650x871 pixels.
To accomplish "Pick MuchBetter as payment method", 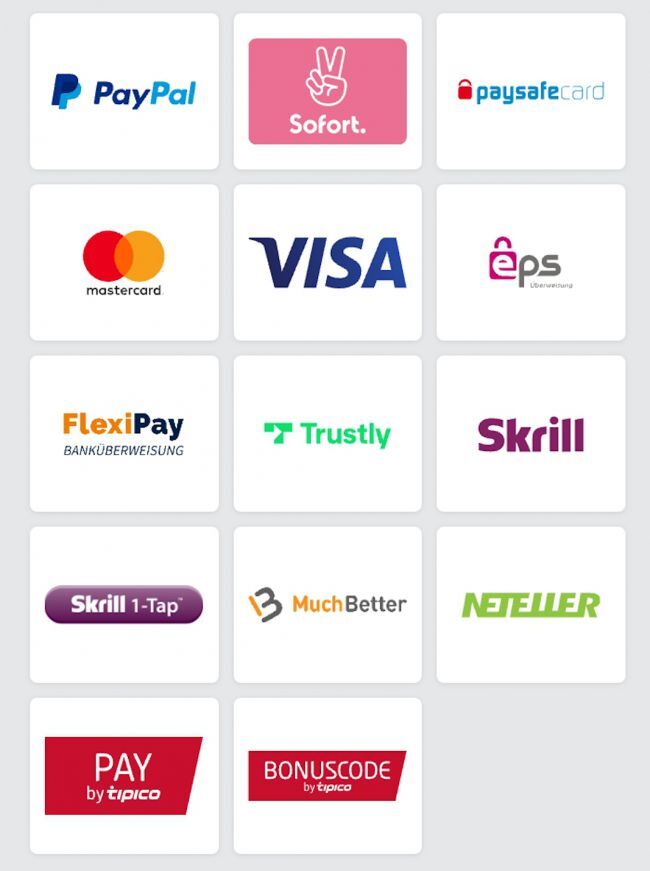I will tap(327, 605).
